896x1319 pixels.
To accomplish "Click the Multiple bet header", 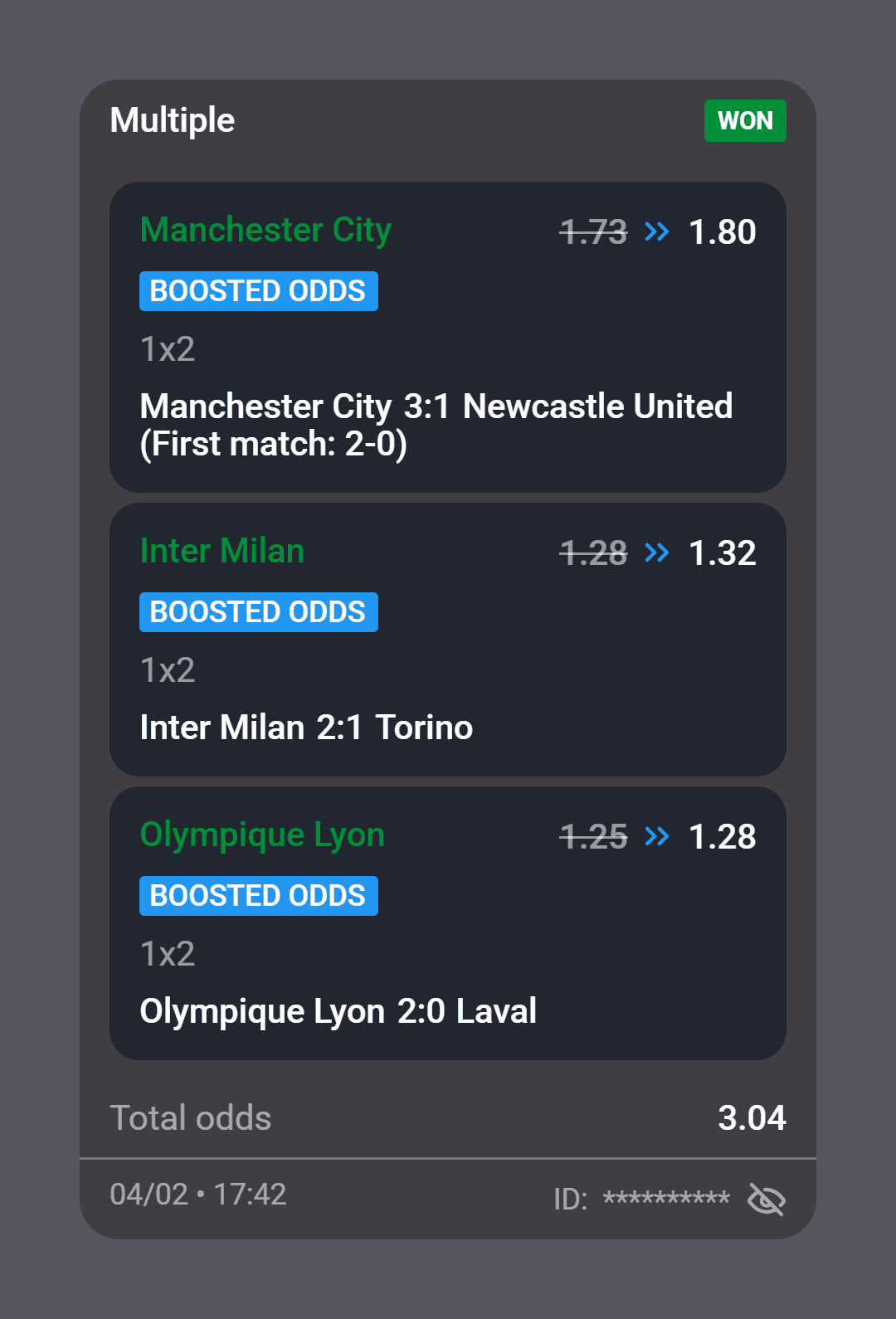I will (173, 120).
